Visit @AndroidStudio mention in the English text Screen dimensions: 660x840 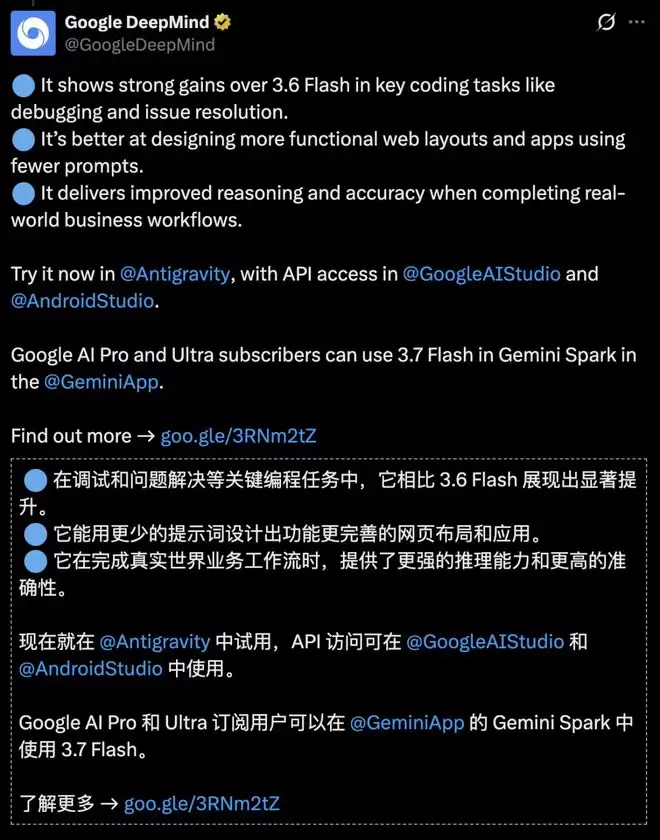(82, 301)
